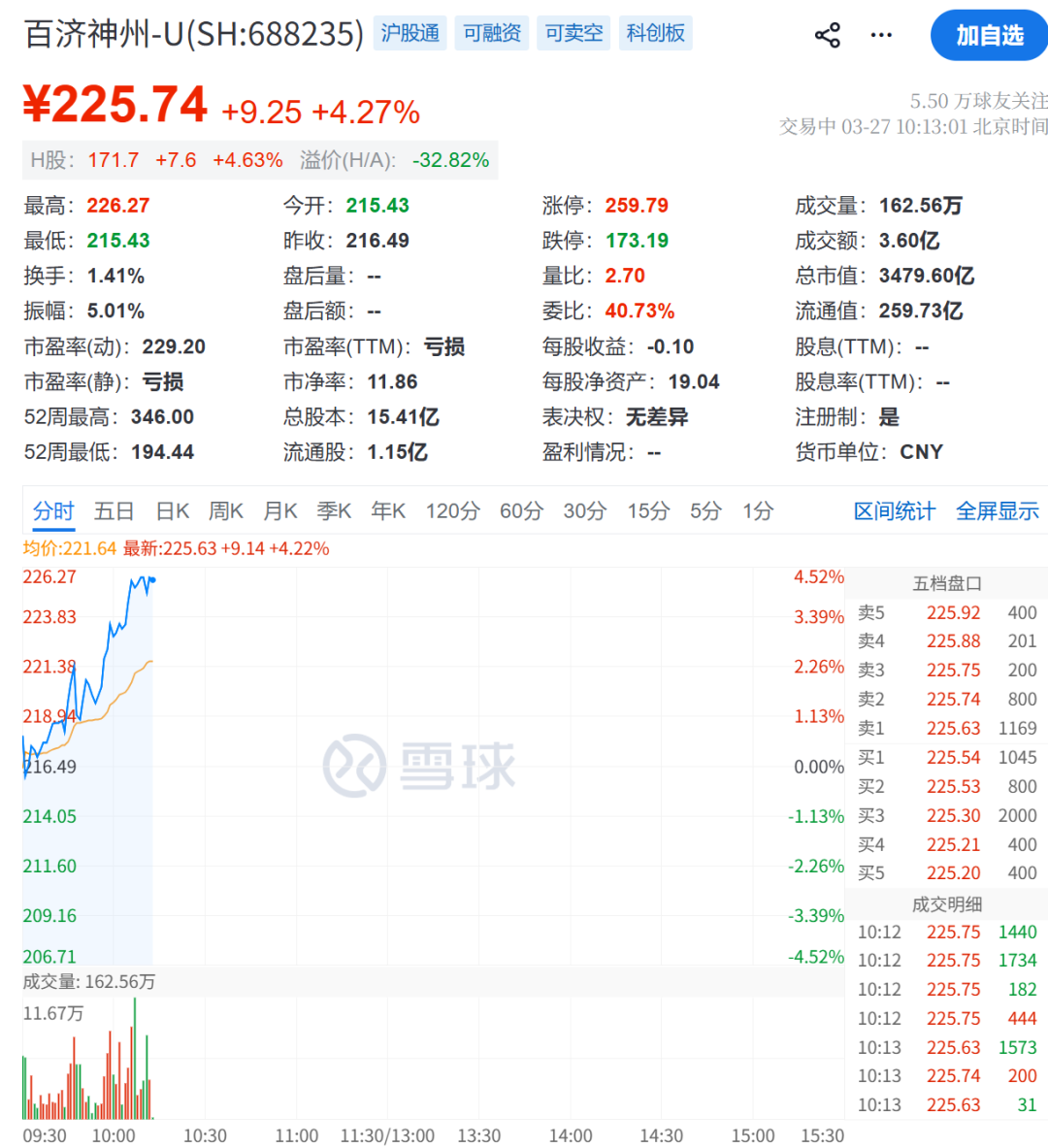The height and width of the screenshot is (1148, 1048).
Task: Open the more options (···) menu
Action: click(x=881, y=35)
